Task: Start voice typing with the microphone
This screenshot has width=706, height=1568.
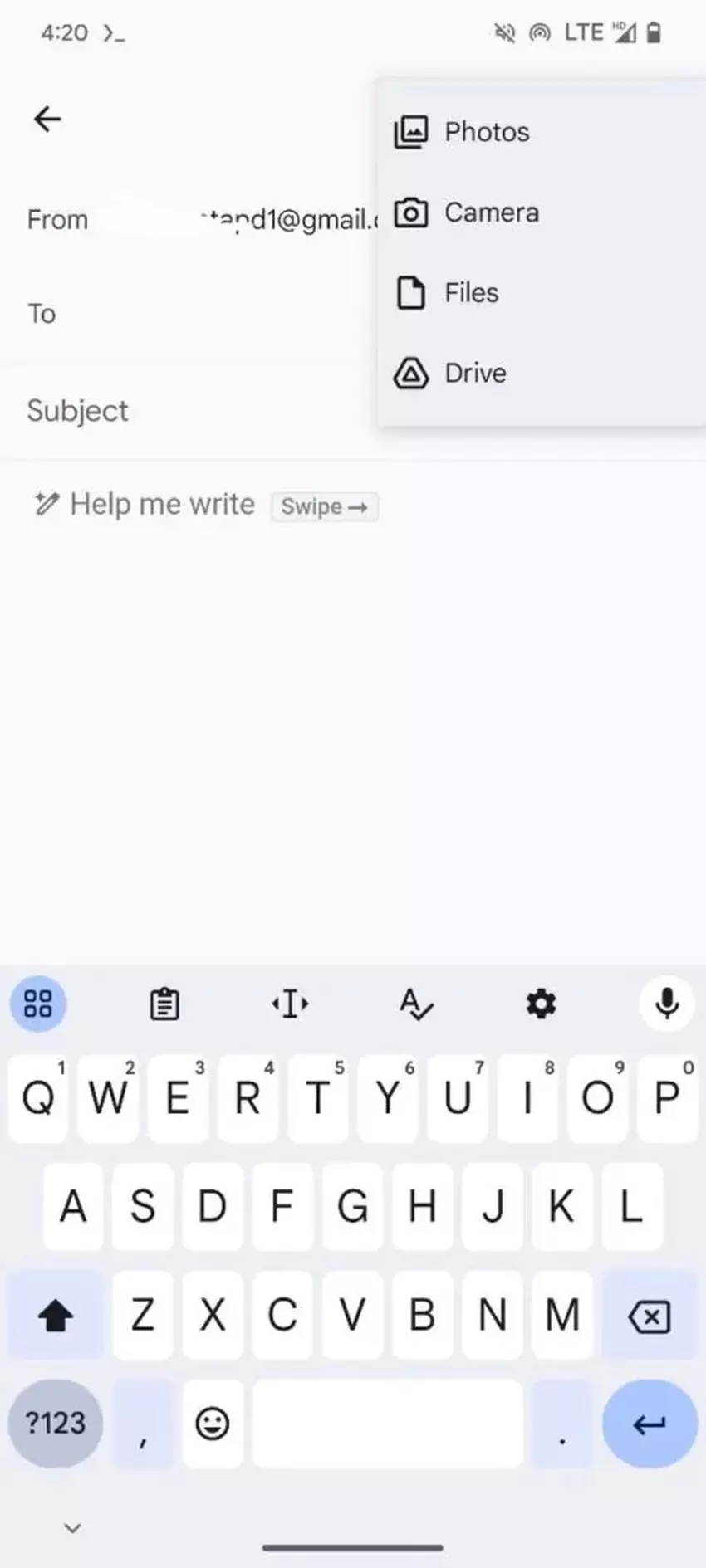Action: click(666, 1004)
